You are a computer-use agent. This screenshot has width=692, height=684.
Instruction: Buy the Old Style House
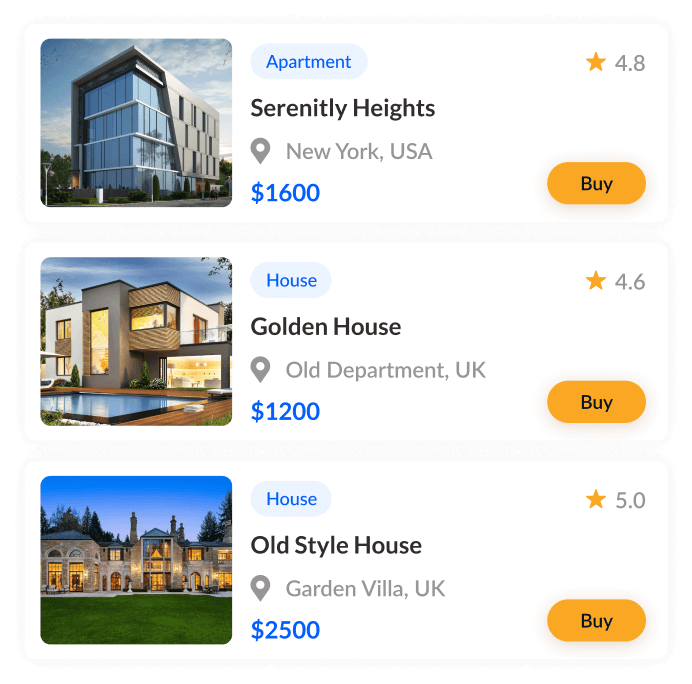pyautogui.click(x=596, y=621)
